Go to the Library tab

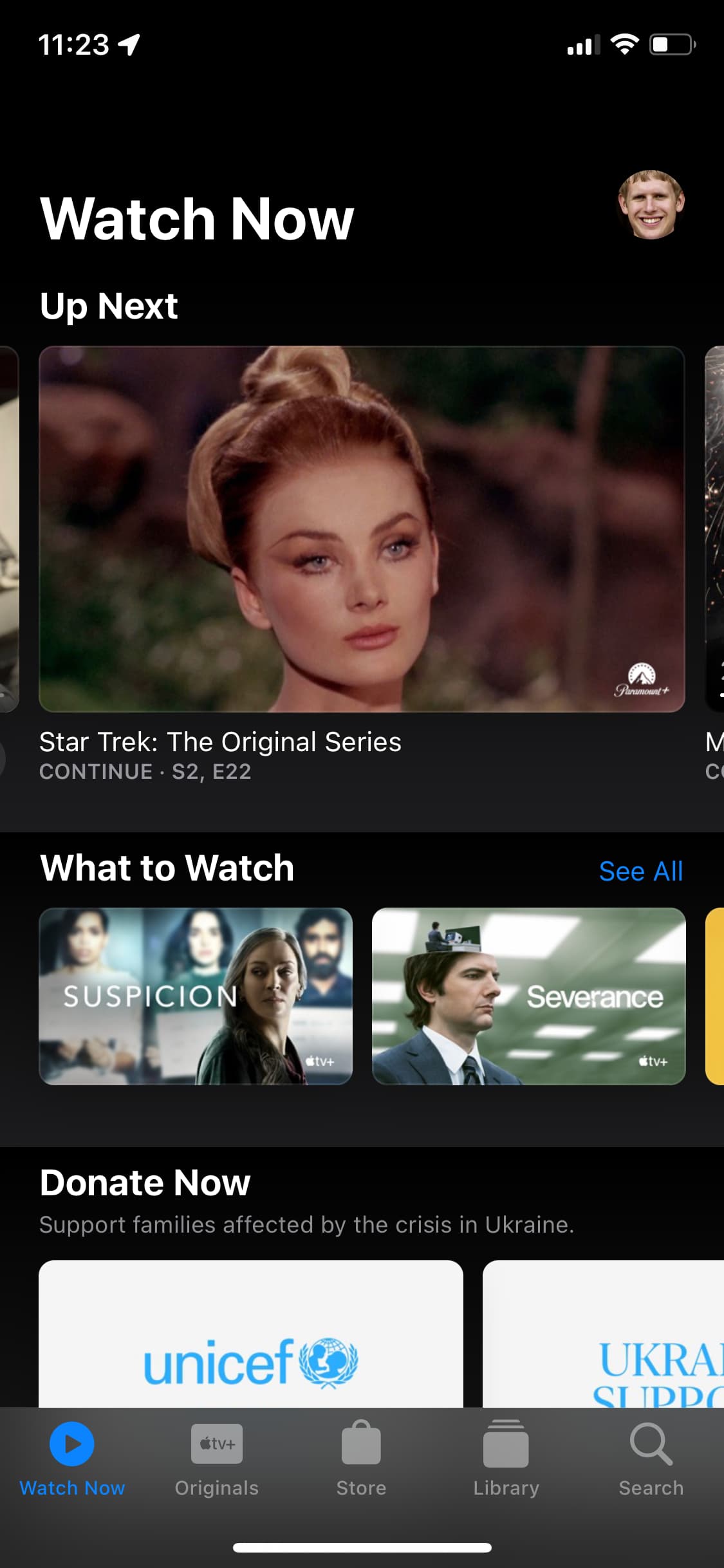pos(506,1460)
